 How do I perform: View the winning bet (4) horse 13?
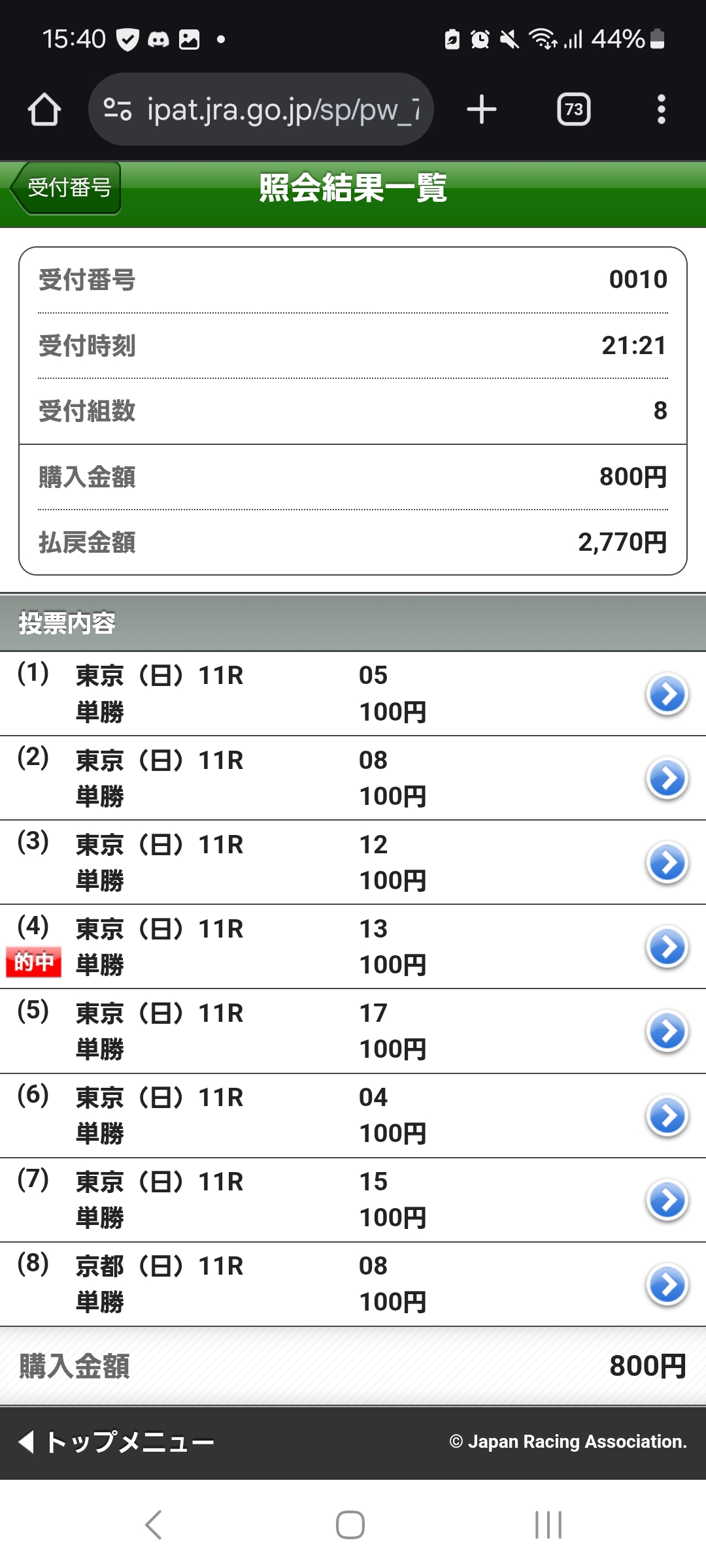point(667,947)
